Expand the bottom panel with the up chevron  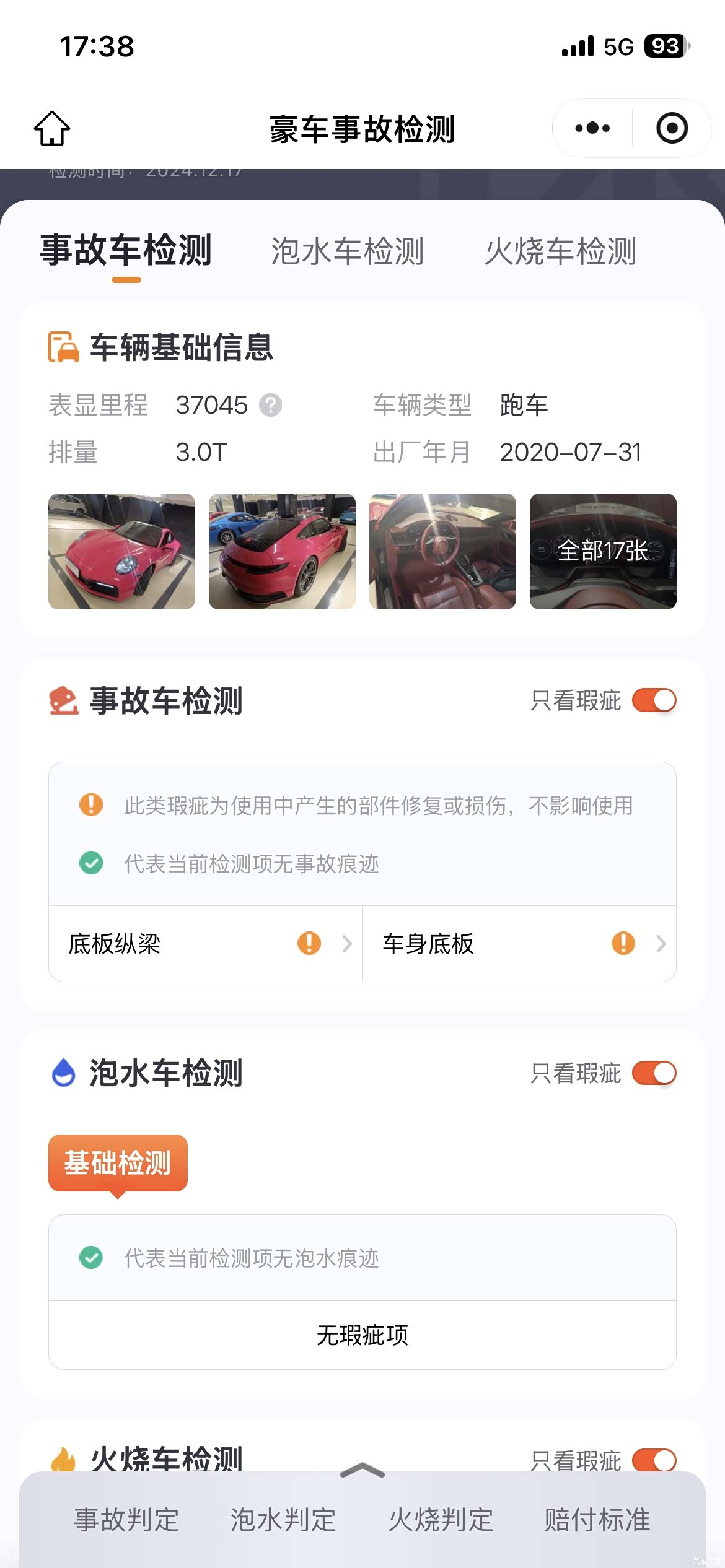(362, 1470)
